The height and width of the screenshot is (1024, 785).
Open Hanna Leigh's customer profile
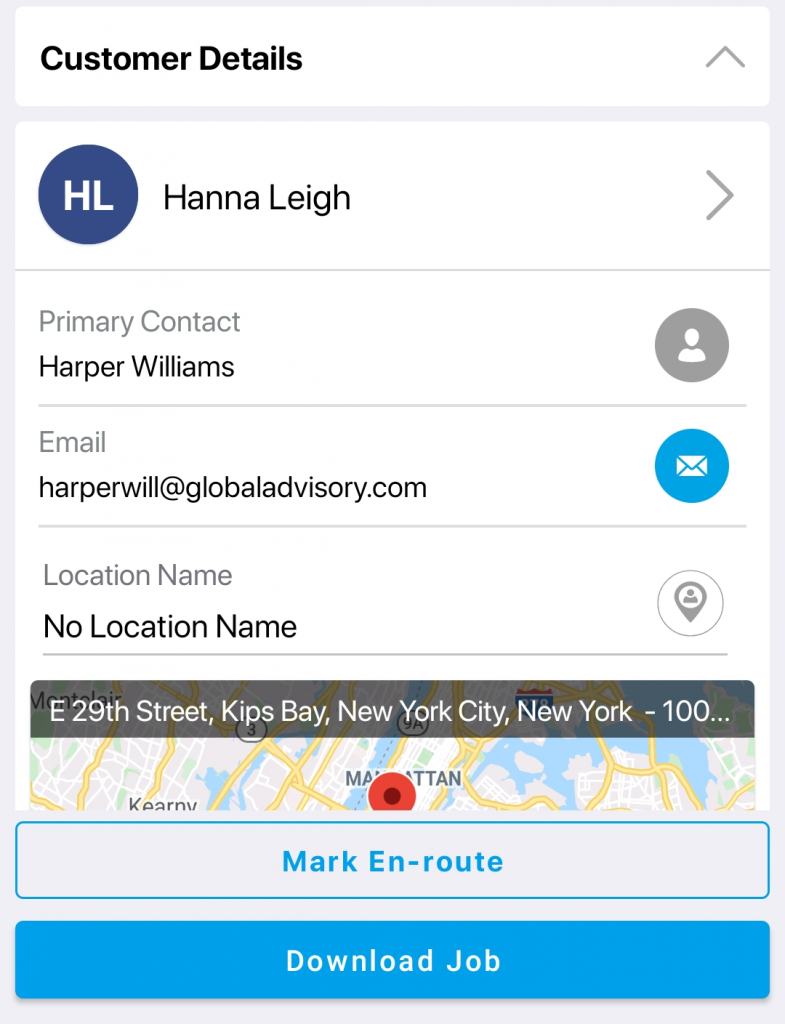(x=718, y=196)
